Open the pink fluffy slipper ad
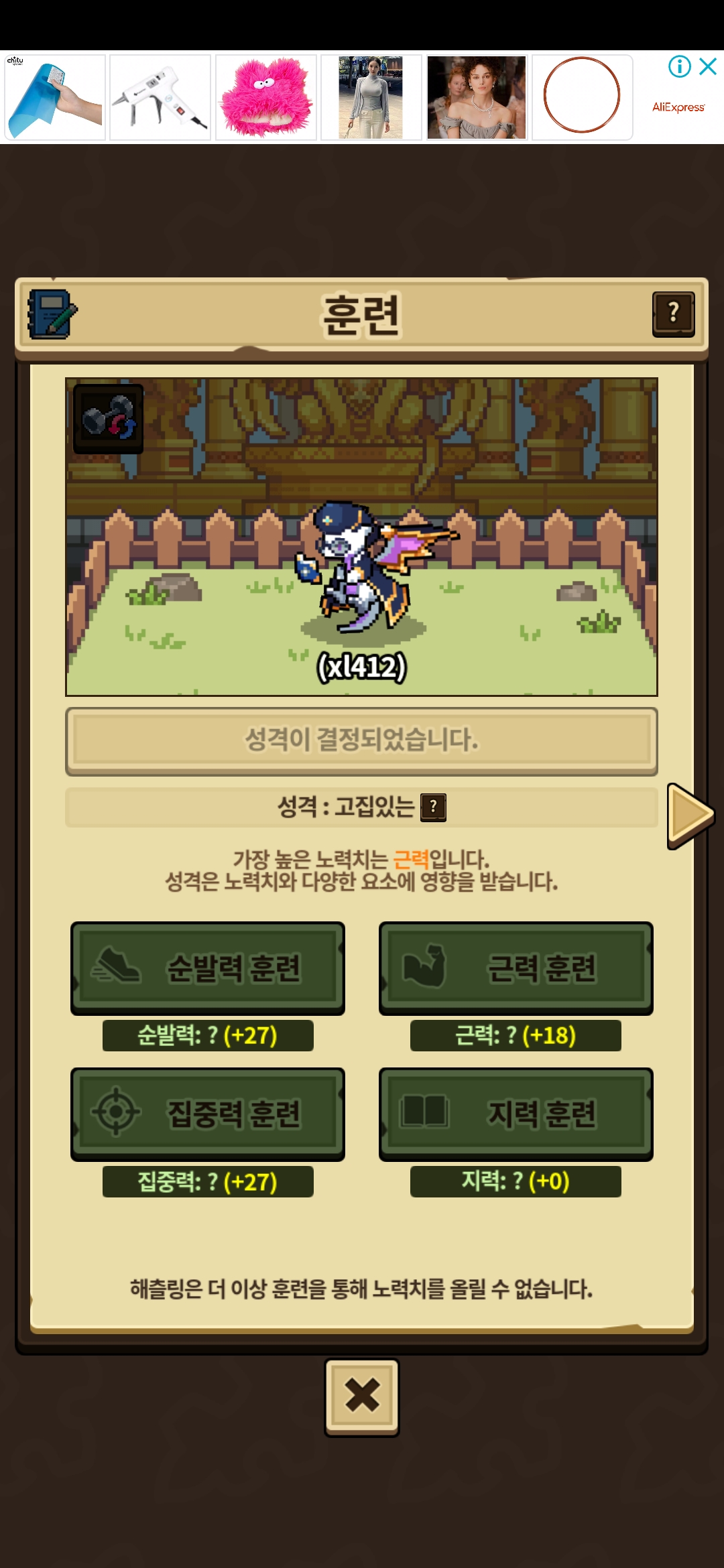Viewport: 724px width, 1568px height. click(x=266, y=98)
